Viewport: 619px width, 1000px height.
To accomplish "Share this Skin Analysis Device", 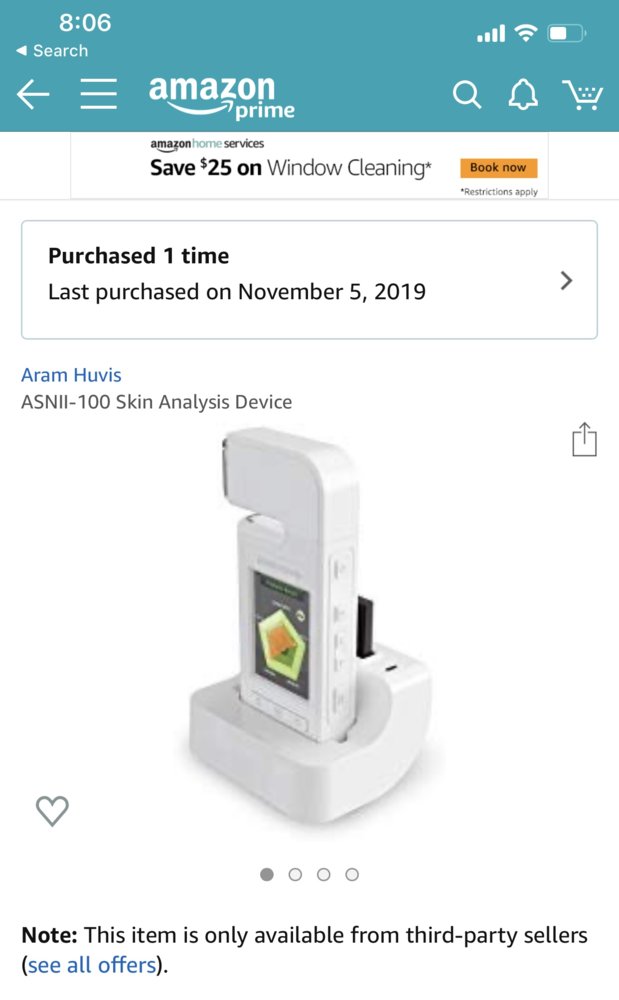I will pos(584,440).
